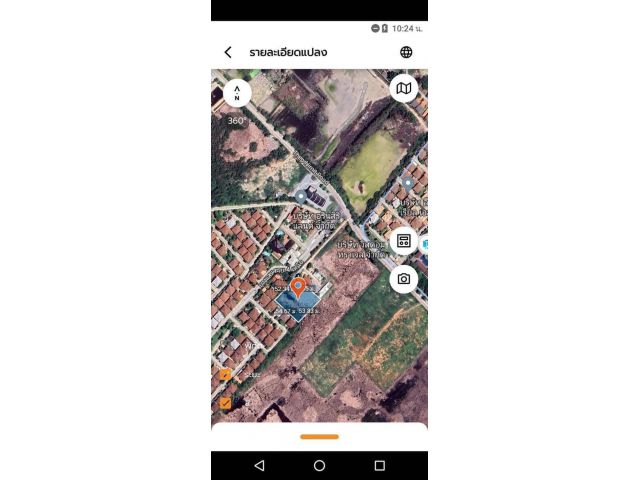Toggle the upper orange checkbox
640x480 pixels.
tap(226, 374)
